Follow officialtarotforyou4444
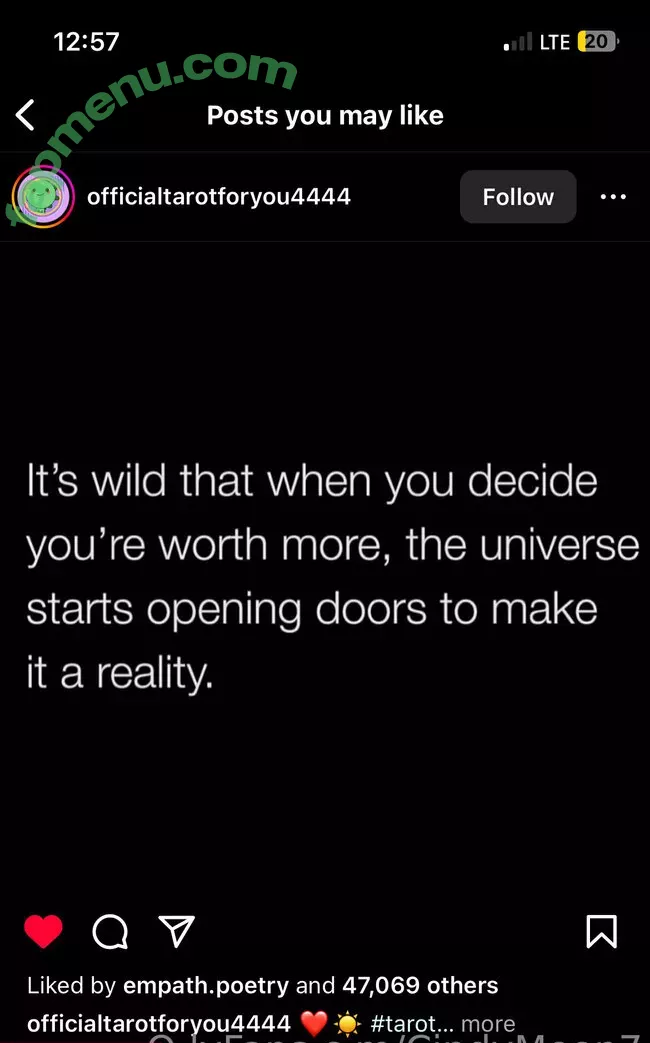650x1043 pixels. pos(517,197)
